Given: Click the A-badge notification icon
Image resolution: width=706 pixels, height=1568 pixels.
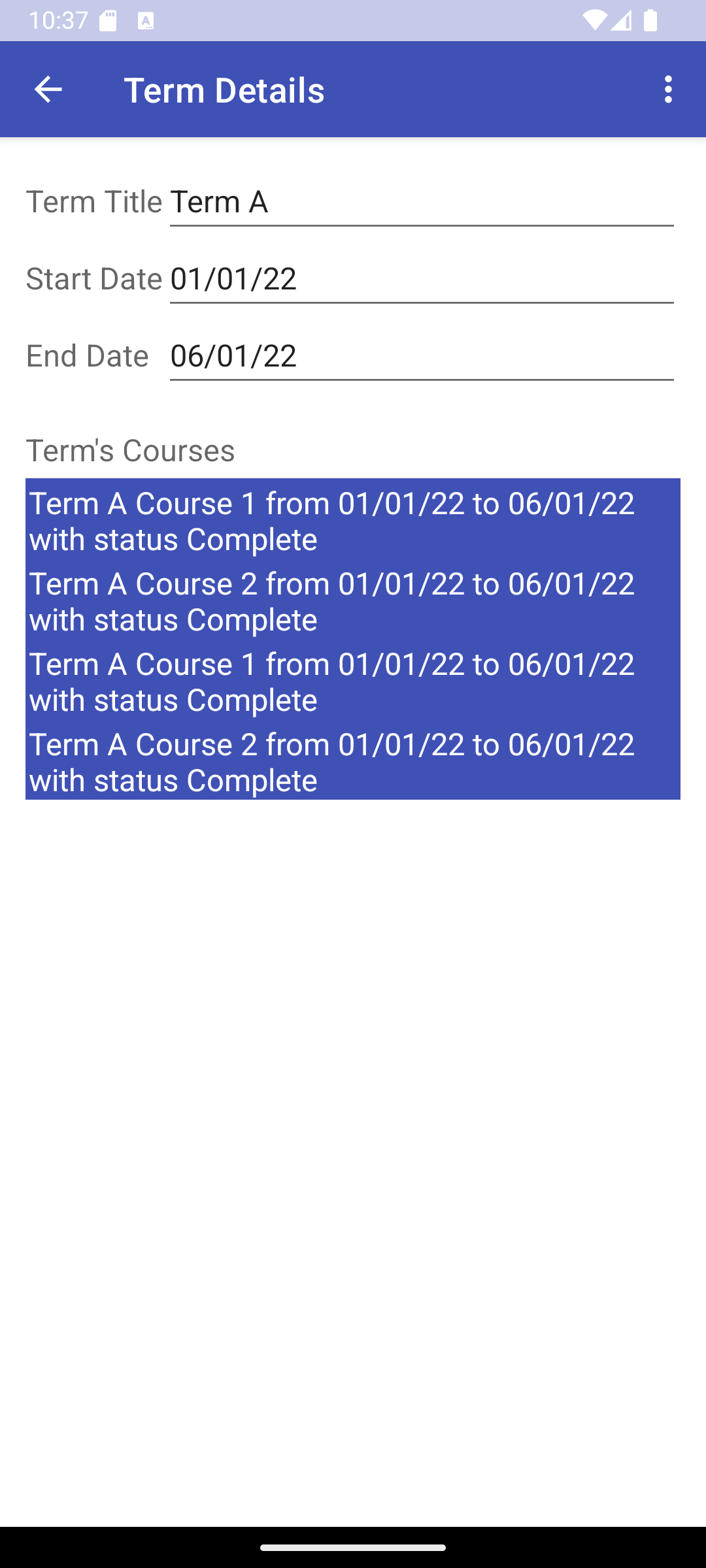Looking at the screenshot, I should [147, 22].
